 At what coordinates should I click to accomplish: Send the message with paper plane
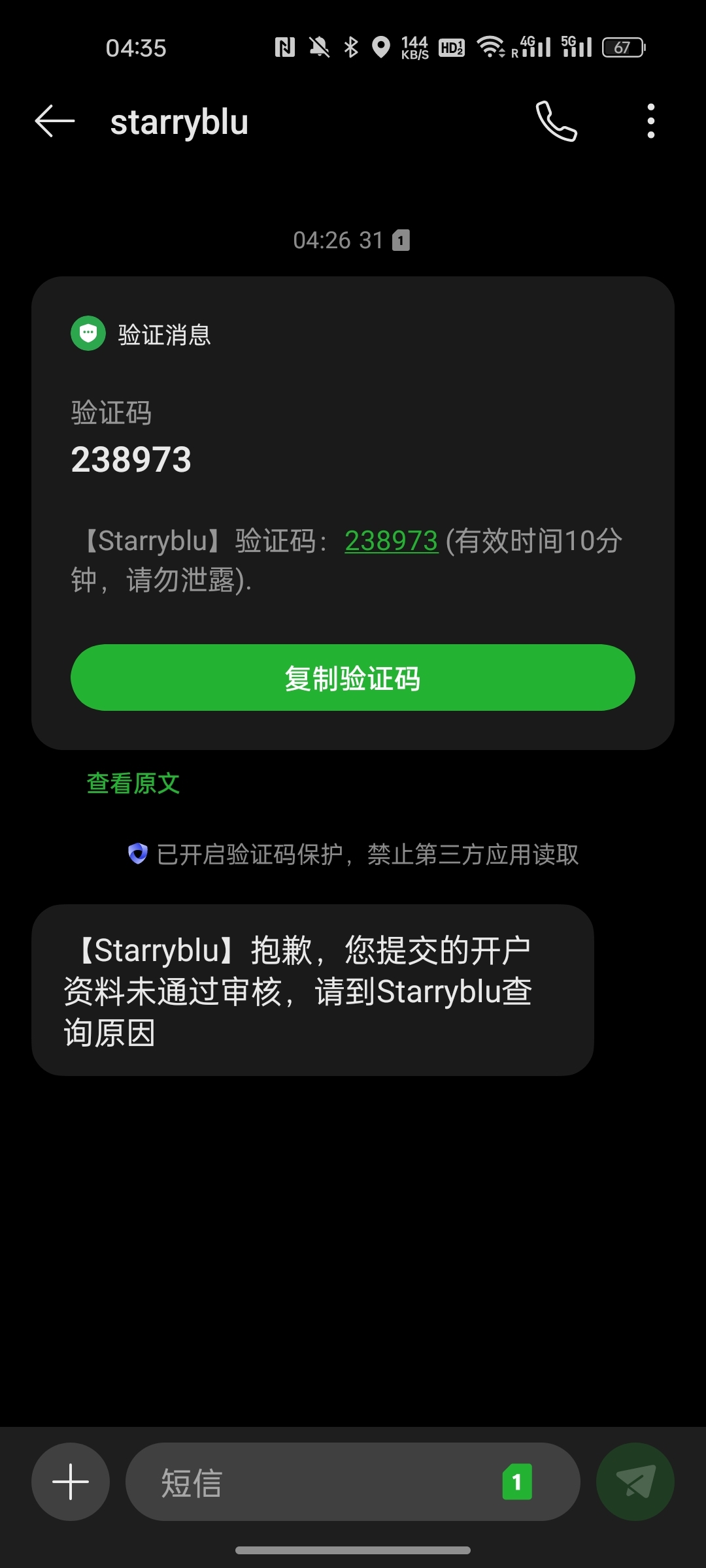[x=635, y=1482]
